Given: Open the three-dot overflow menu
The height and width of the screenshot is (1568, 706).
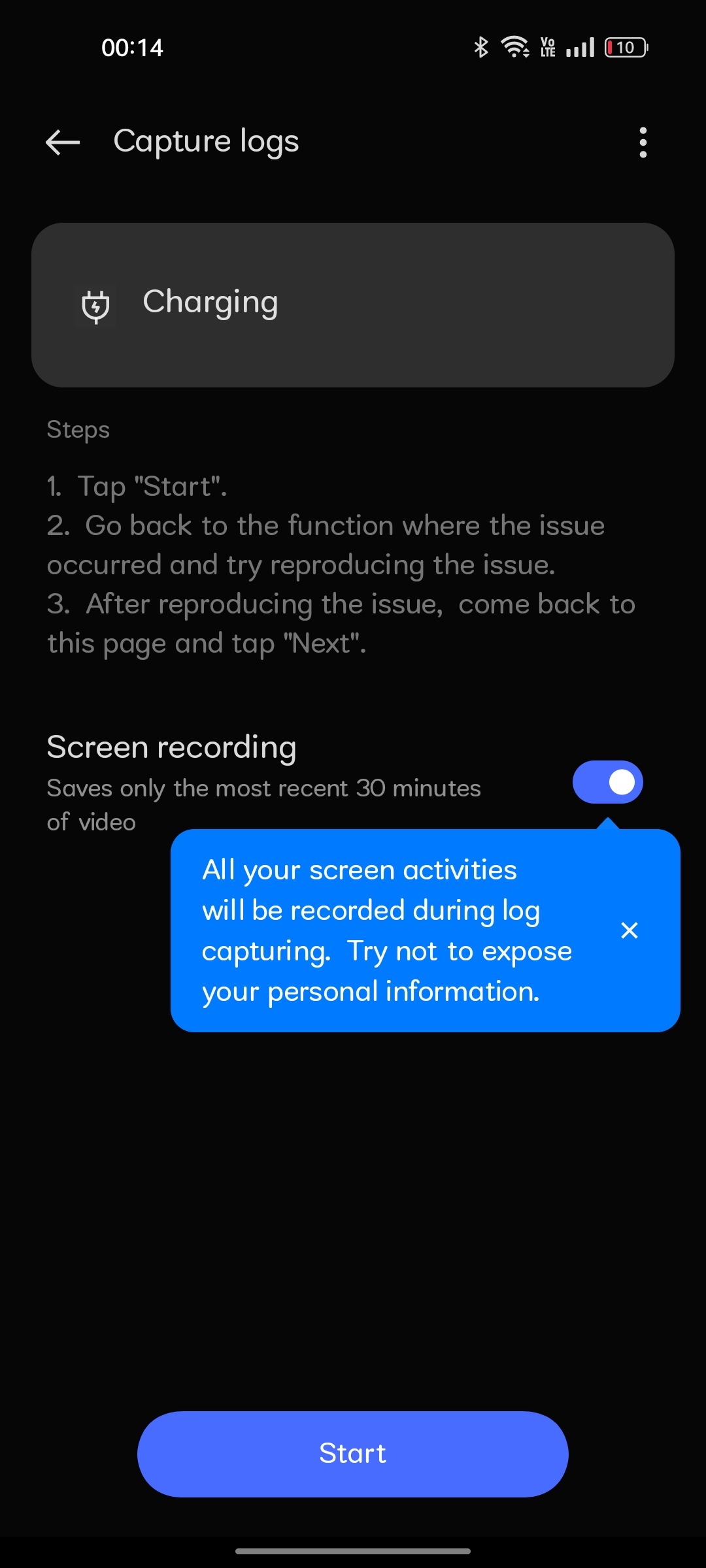Looking at the screenshot, I should click(x=643, y=142).
